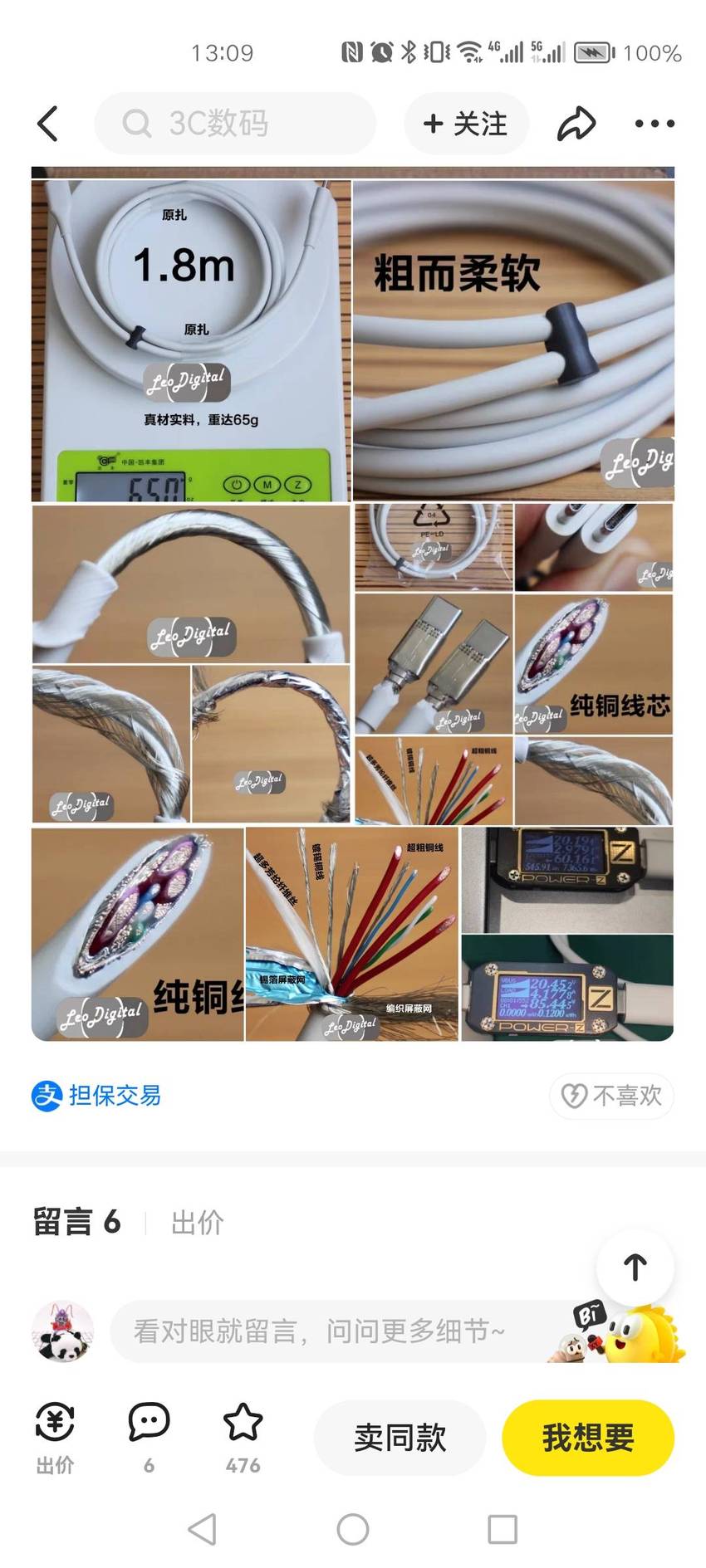The width and height of the screenshot is (706, 1568).
Task: Select the 留言 6 tab
Action: click(x=77, y=1222)
